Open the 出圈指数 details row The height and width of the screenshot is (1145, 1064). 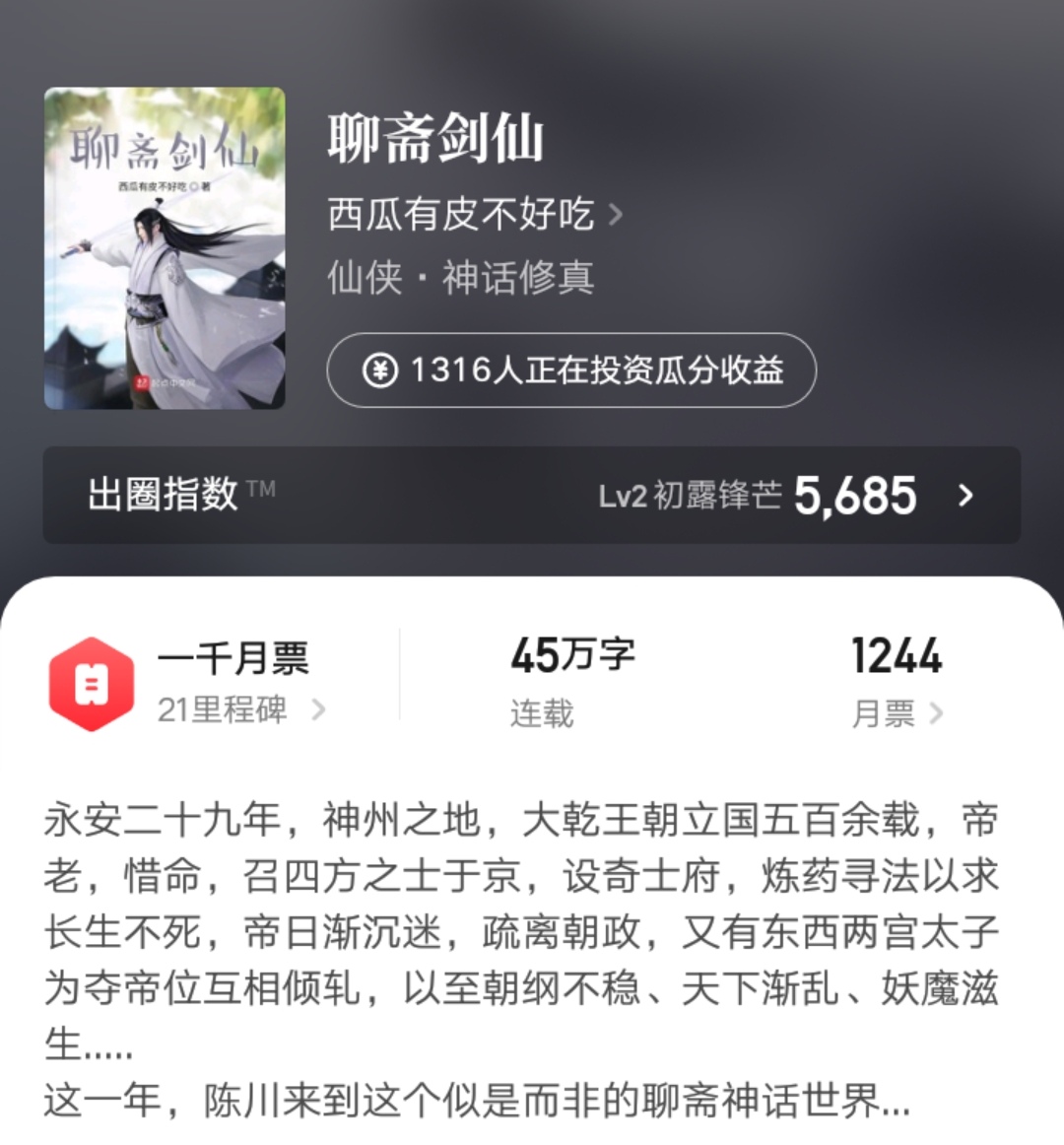(x=531, y=495)
